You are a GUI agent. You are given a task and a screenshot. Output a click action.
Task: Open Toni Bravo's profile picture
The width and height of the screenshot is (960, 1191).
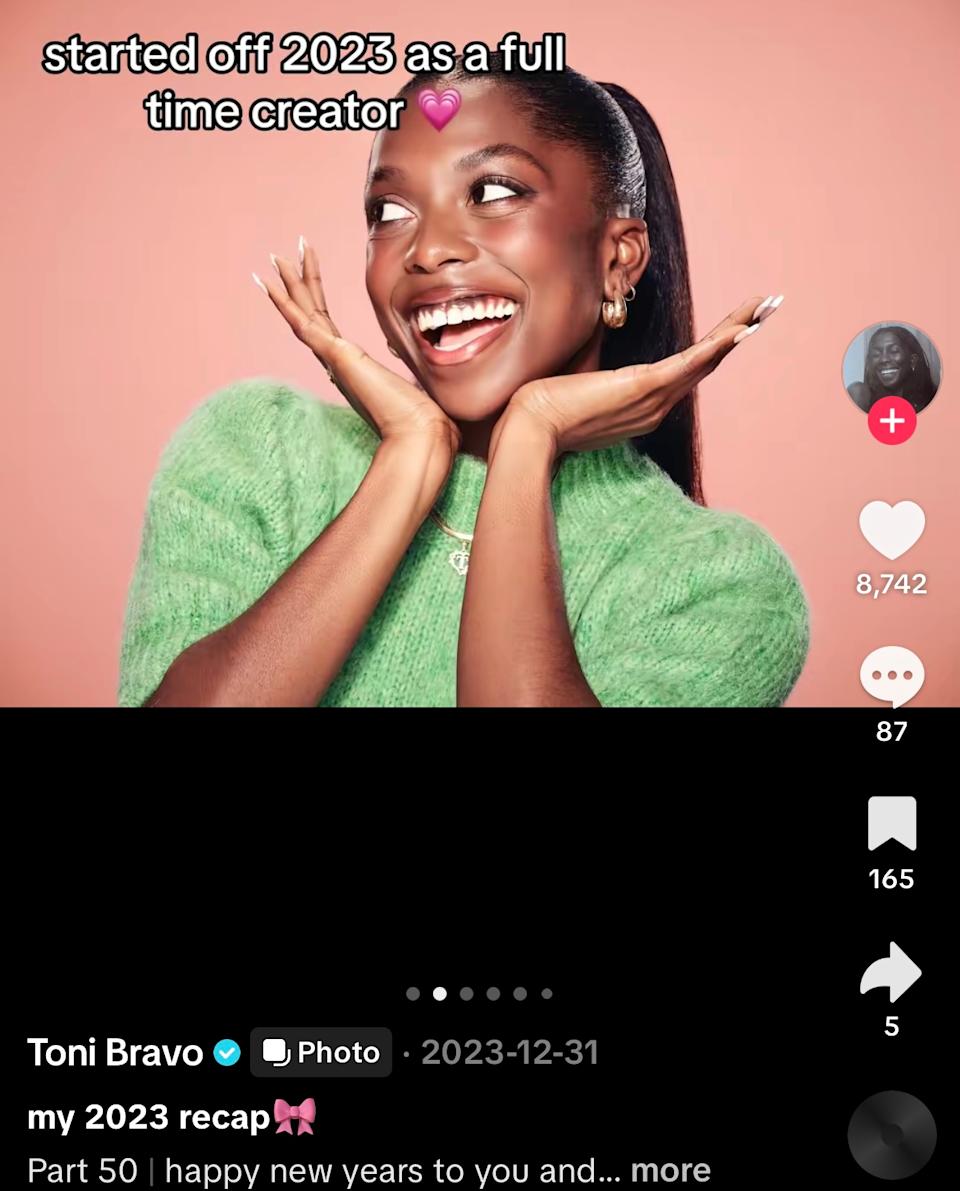coord(891,367)
